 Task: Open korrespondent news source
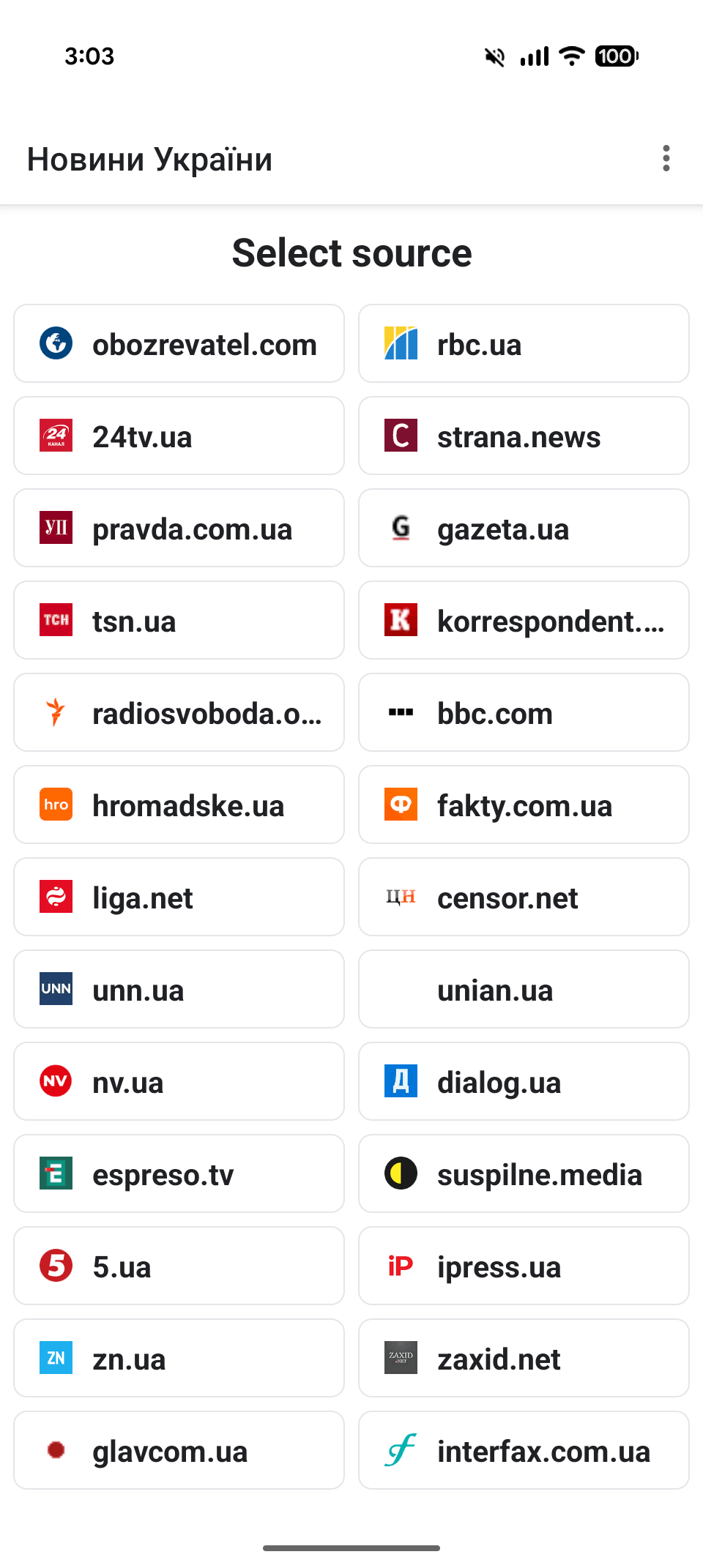pyautogui.click(x=523, y=620)
